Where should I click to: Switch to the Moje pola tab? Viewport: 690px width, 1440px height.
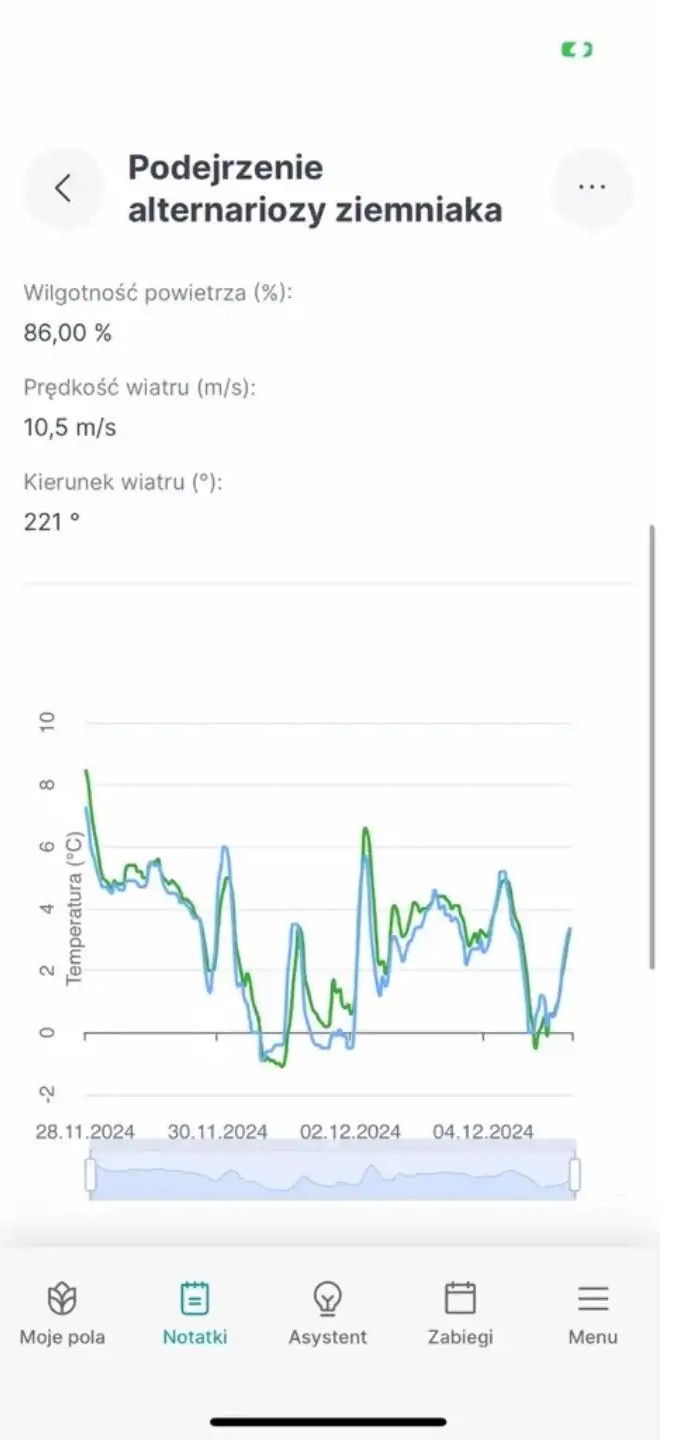point(62,1314)
